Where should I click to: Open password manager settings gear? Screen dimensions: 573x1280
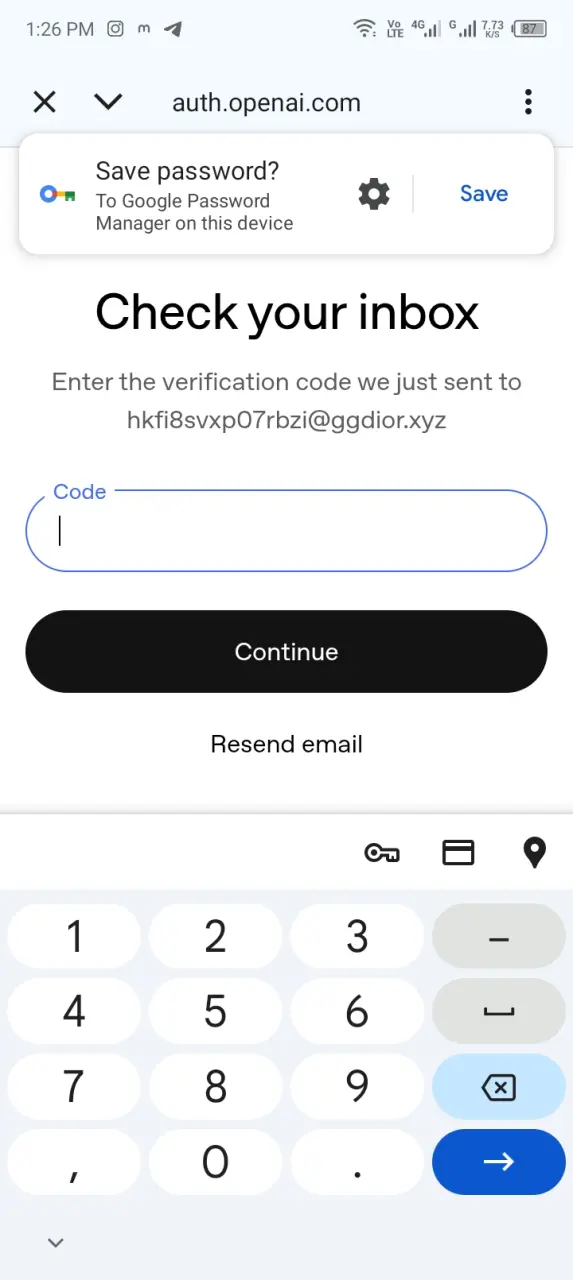[x=374, y=194]
